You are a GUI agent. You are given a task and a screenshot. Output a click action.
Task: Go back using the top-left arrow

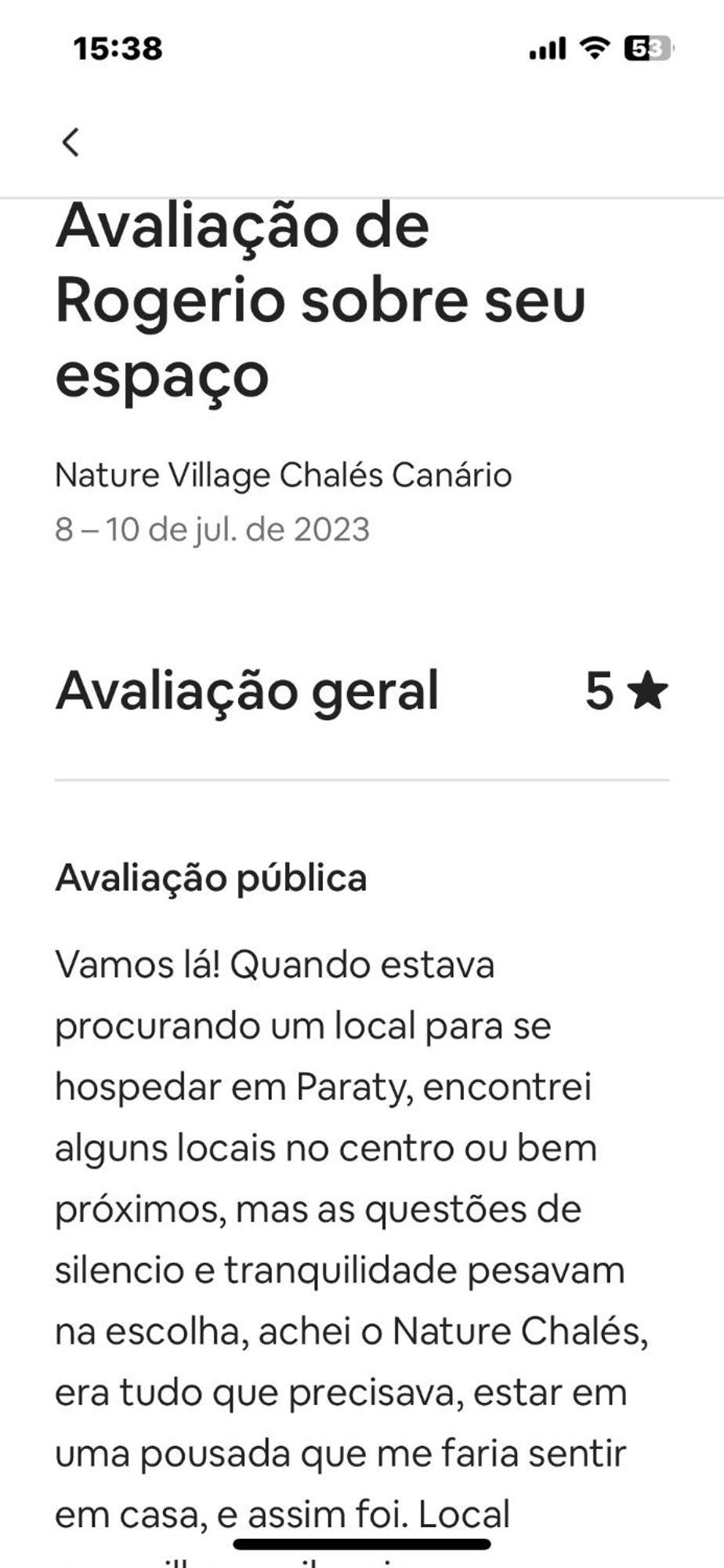pyautogui.click(x=71, y=143)
